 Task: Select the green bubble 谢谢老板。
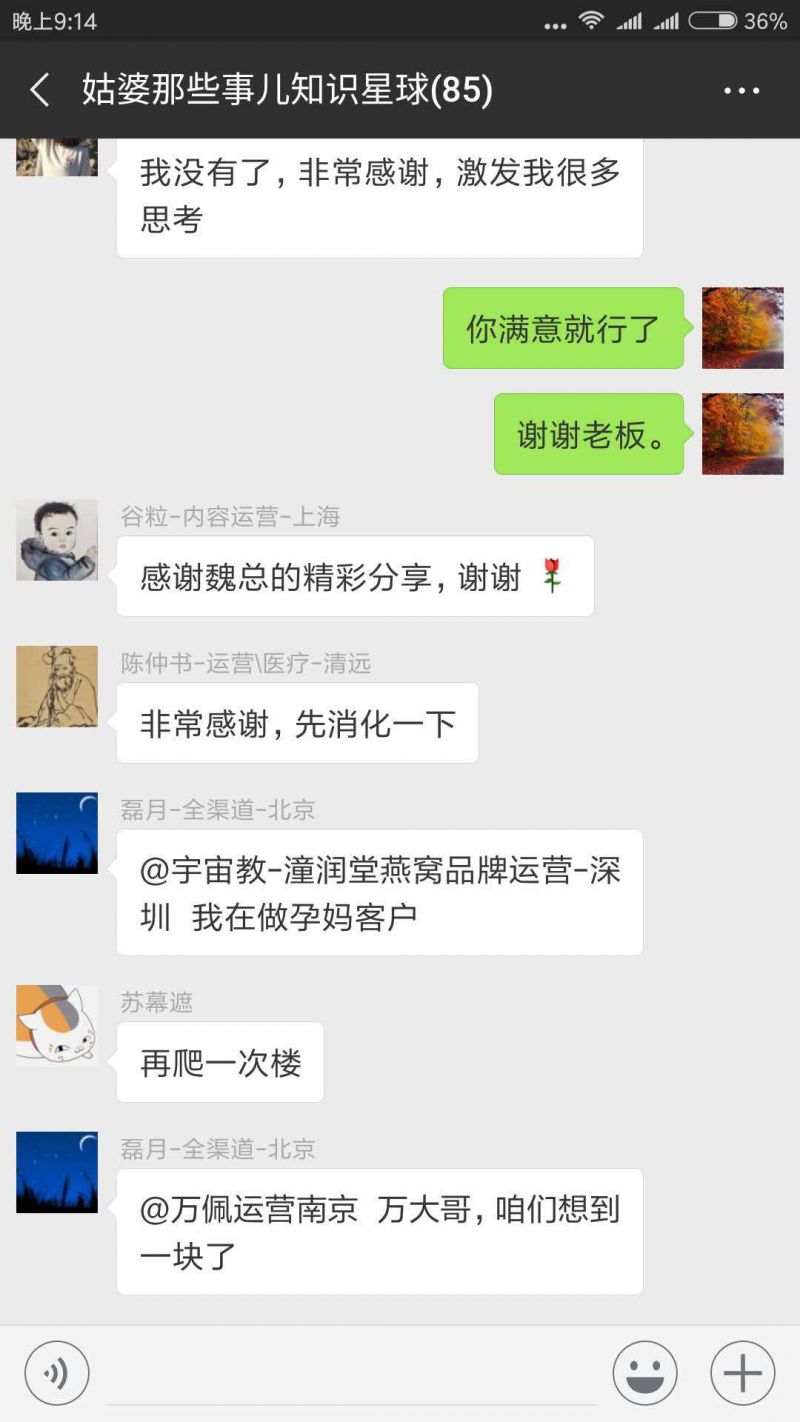click(x=588, y=433)
